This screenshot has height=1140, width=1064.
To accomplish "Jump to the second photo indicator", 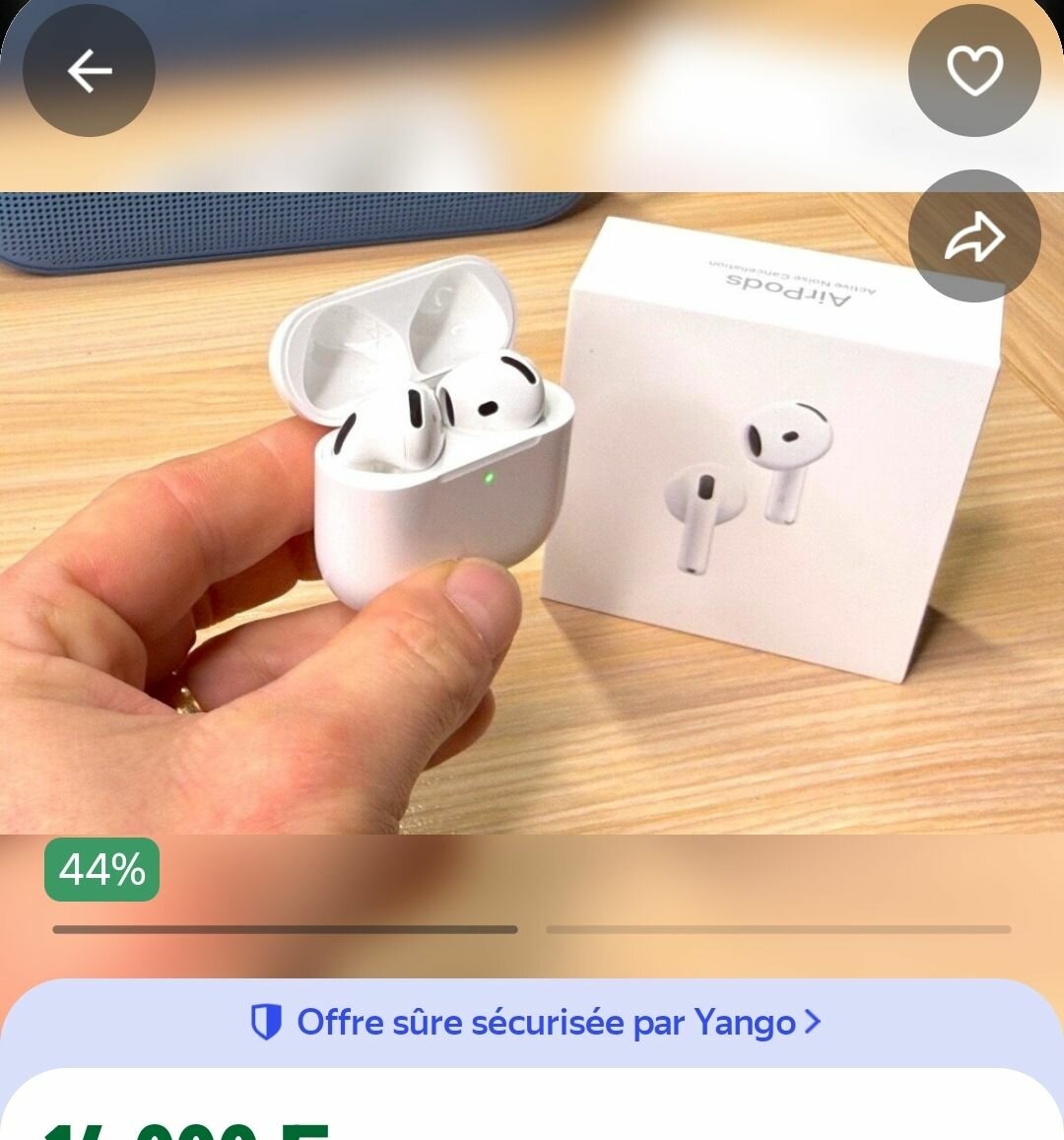I will [778, 929].
